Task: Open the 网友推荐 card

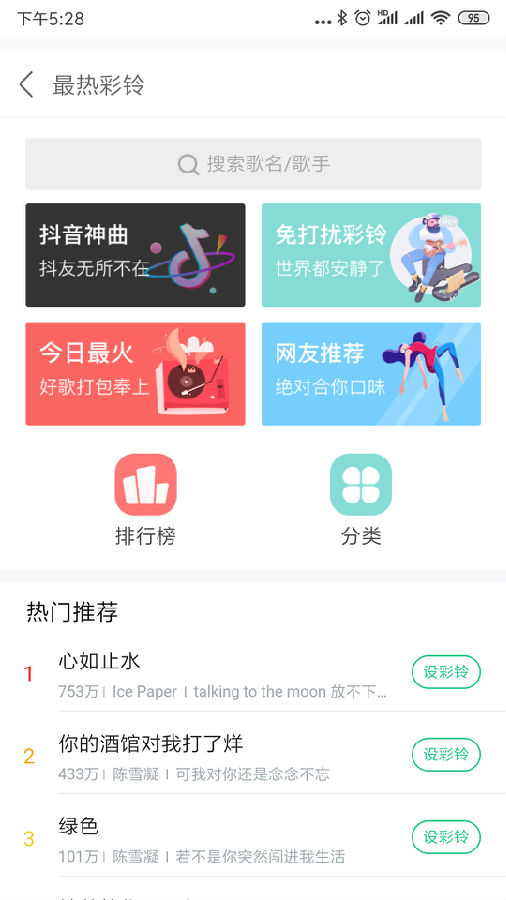Action: point(371,374)
